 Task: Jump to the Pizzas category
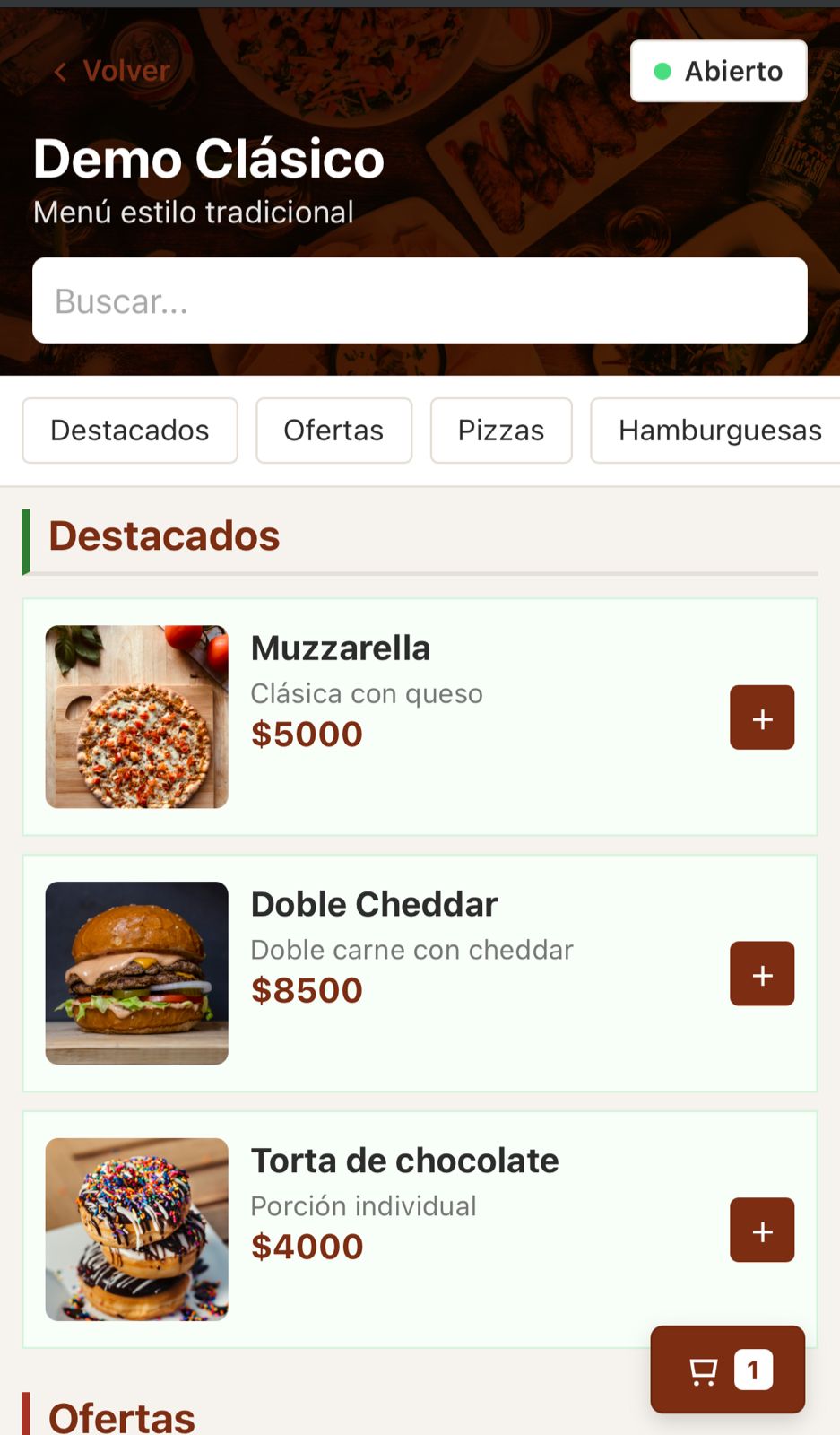click(x=501, y=430)
